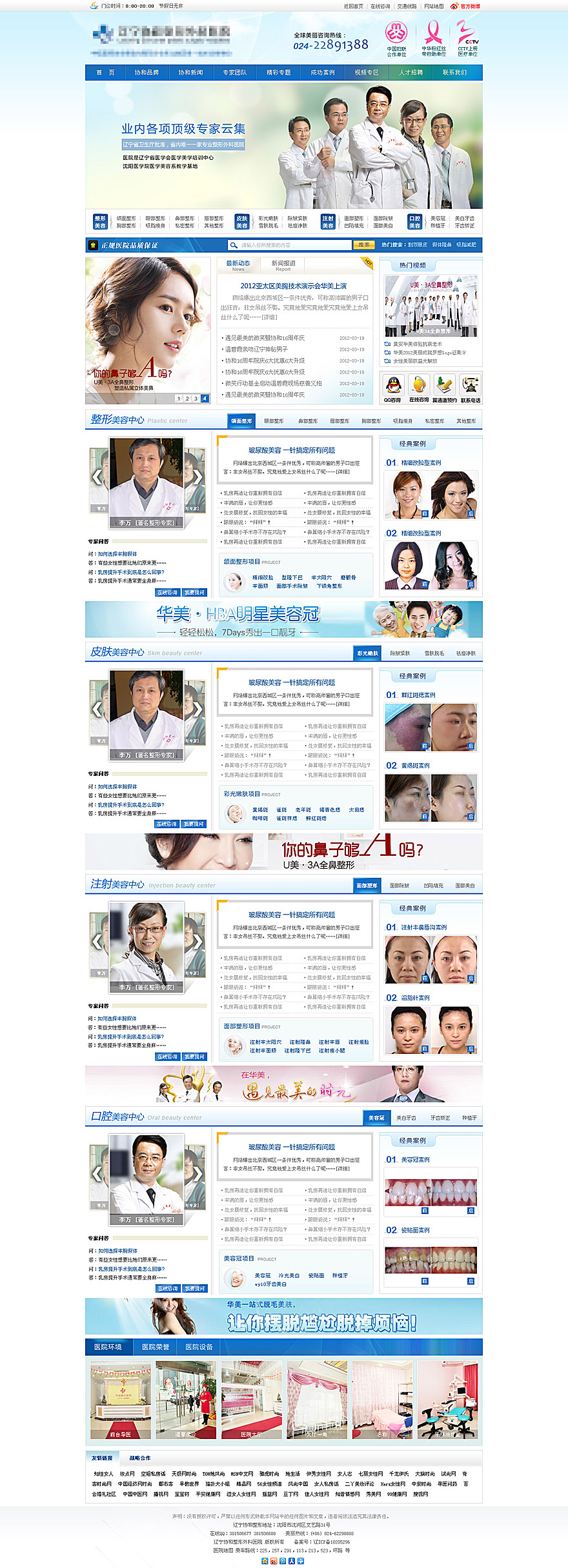
Task: Switch to 视频专区 in main navigation
Action: [x=367, y=72]
